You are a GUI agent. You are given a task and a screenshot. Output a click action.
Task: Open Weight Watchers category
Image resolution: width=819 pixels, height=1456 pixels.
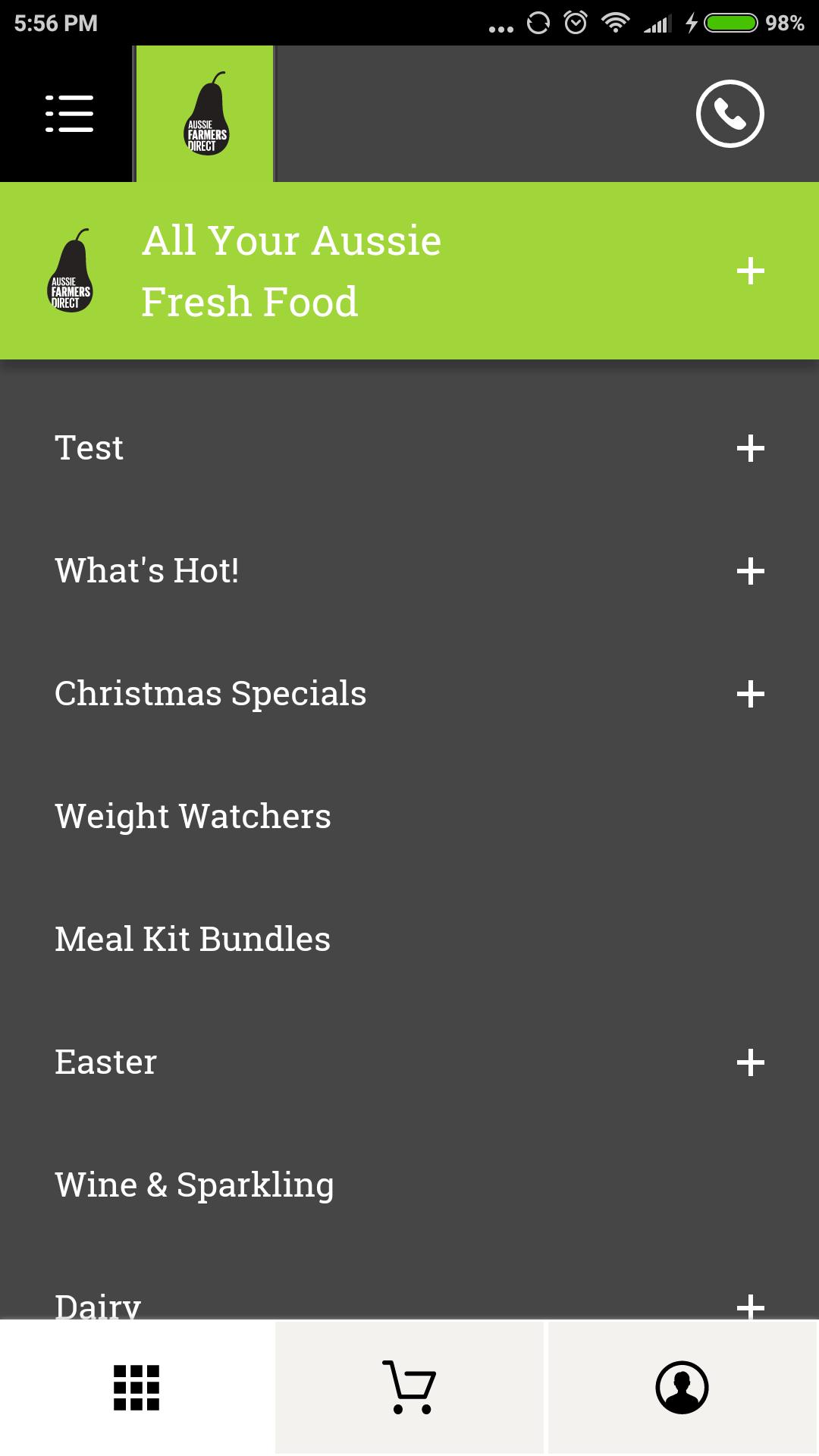point(193,817)
